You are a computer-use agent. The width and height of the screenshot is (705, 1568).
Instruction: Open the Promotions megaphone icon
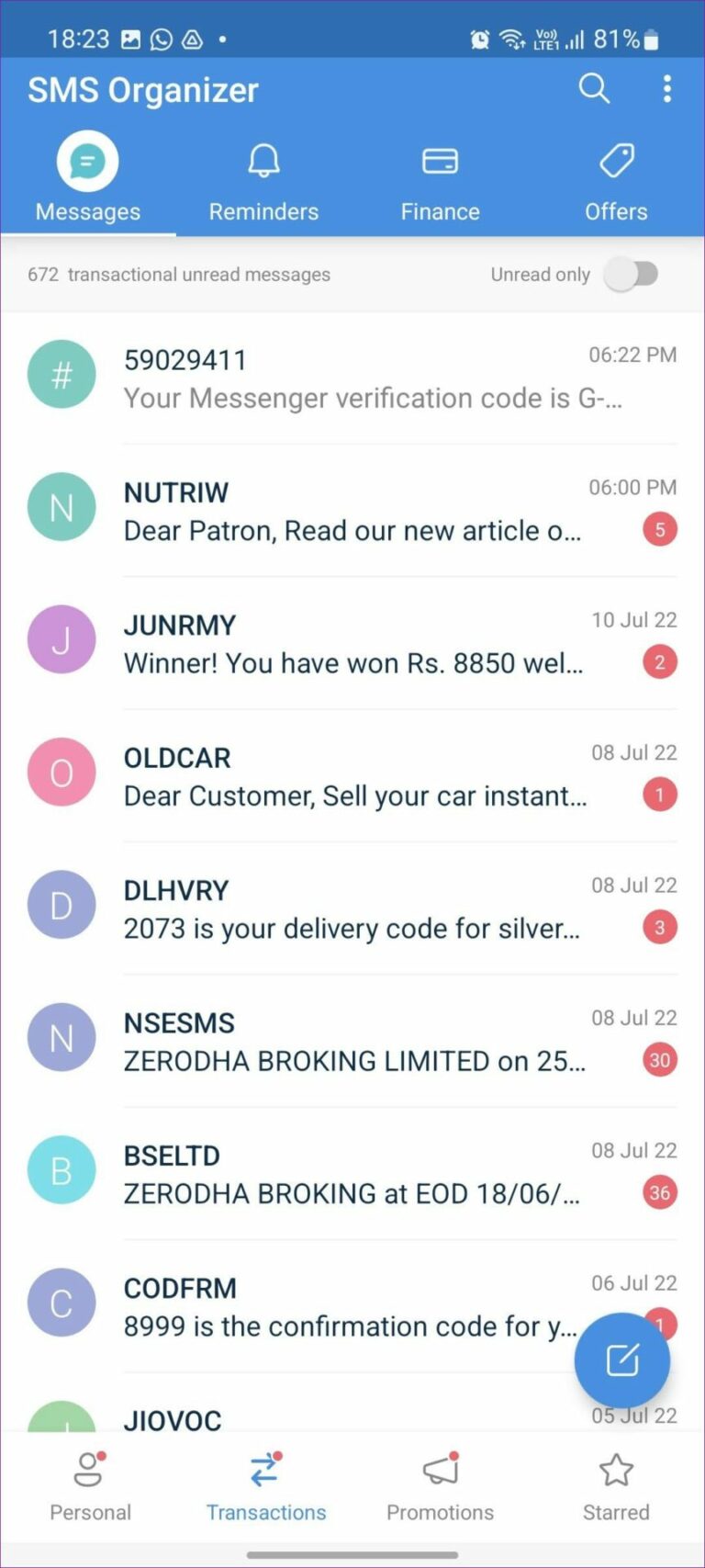click(440, 1472)
